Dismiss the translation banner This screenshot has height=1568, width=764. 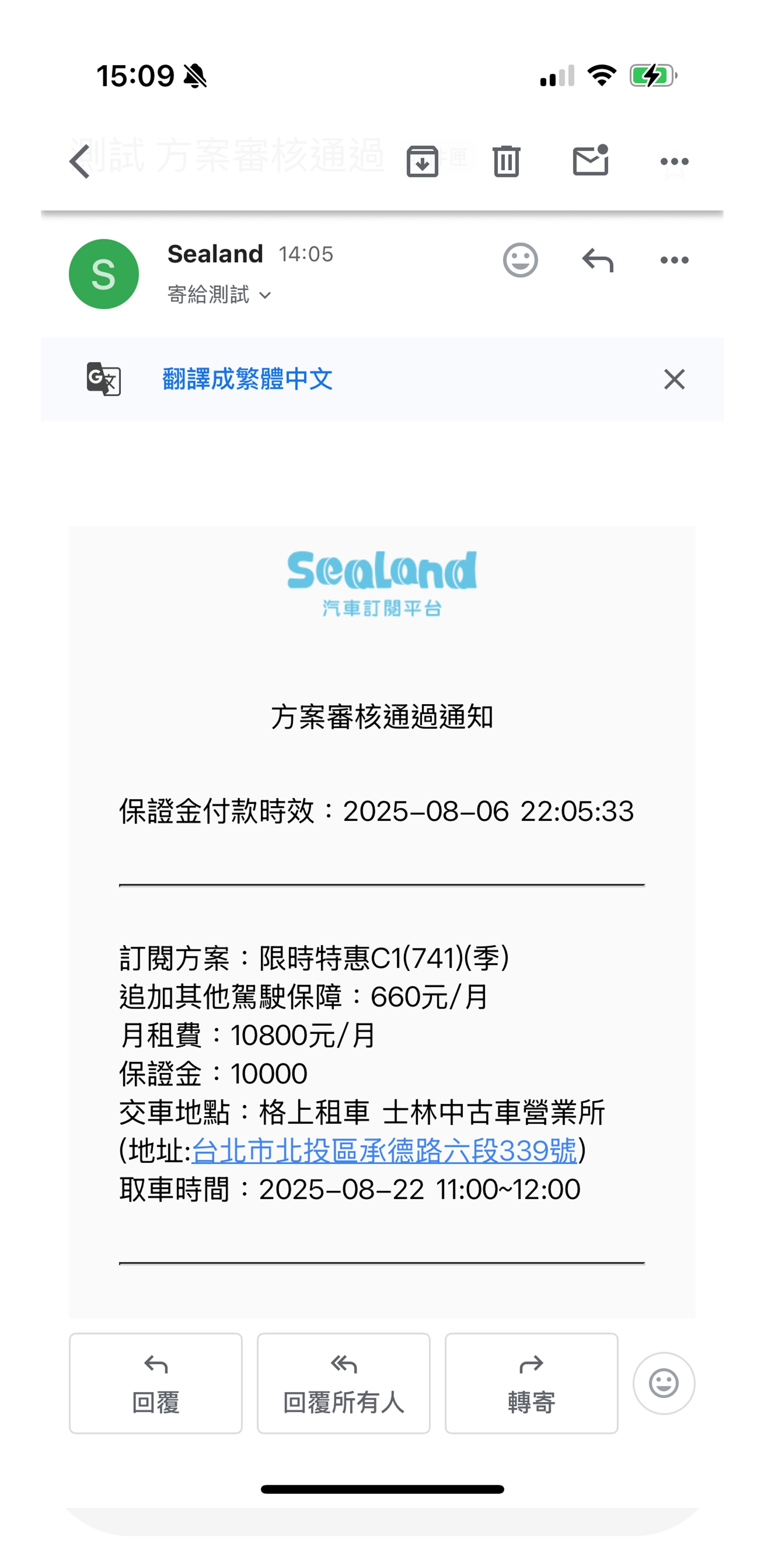[674, 379]
